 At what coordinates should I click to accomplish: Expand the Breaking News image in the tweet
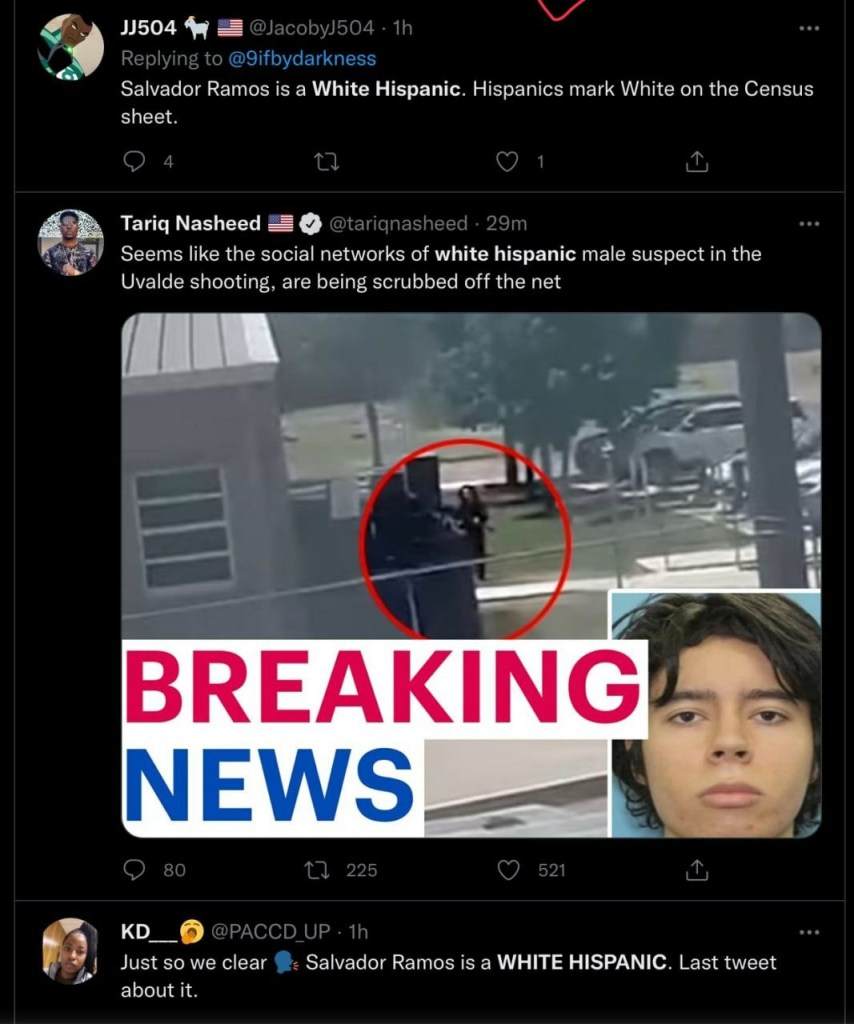click(471, 575)
